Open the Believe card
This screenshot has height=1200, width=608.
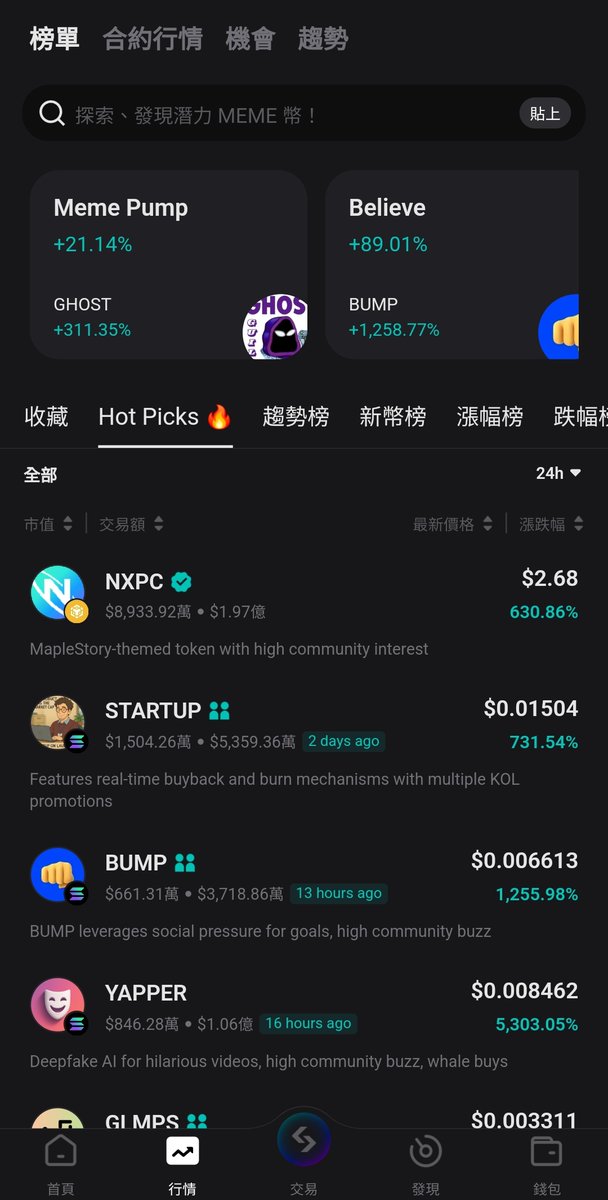(452, 265)
